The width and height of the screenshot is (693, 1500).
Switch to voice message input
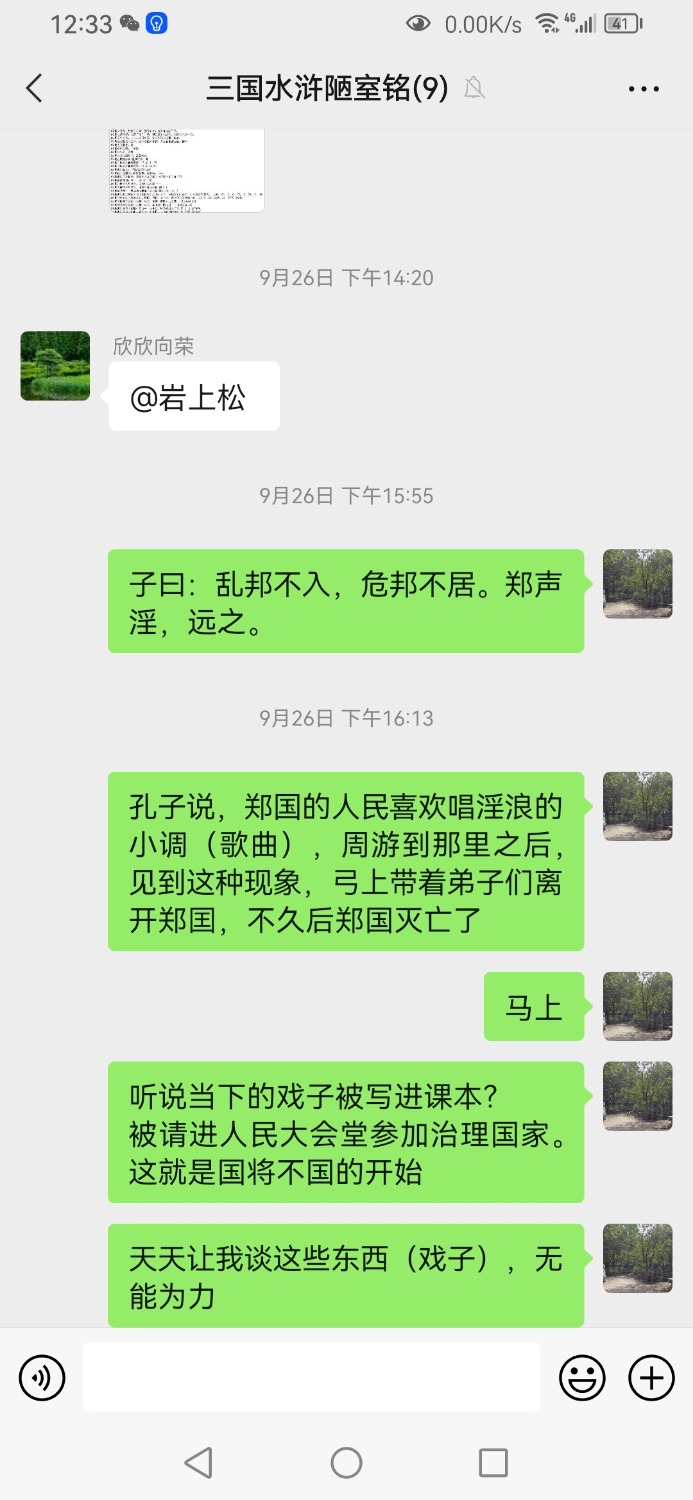coord(42,1379)
